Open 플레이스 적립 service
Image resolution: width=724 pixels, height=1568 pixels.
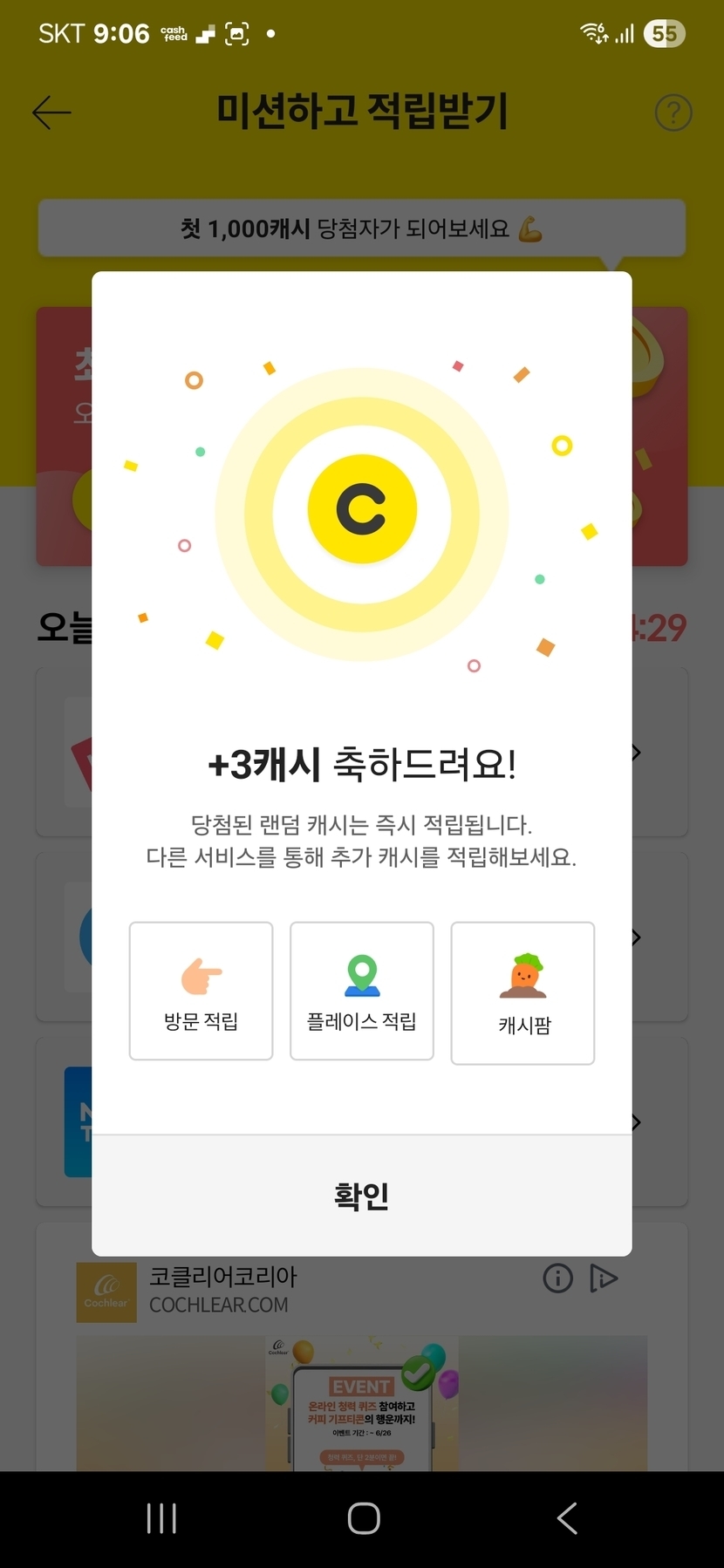pyautogui.click(x=362, y=991)
